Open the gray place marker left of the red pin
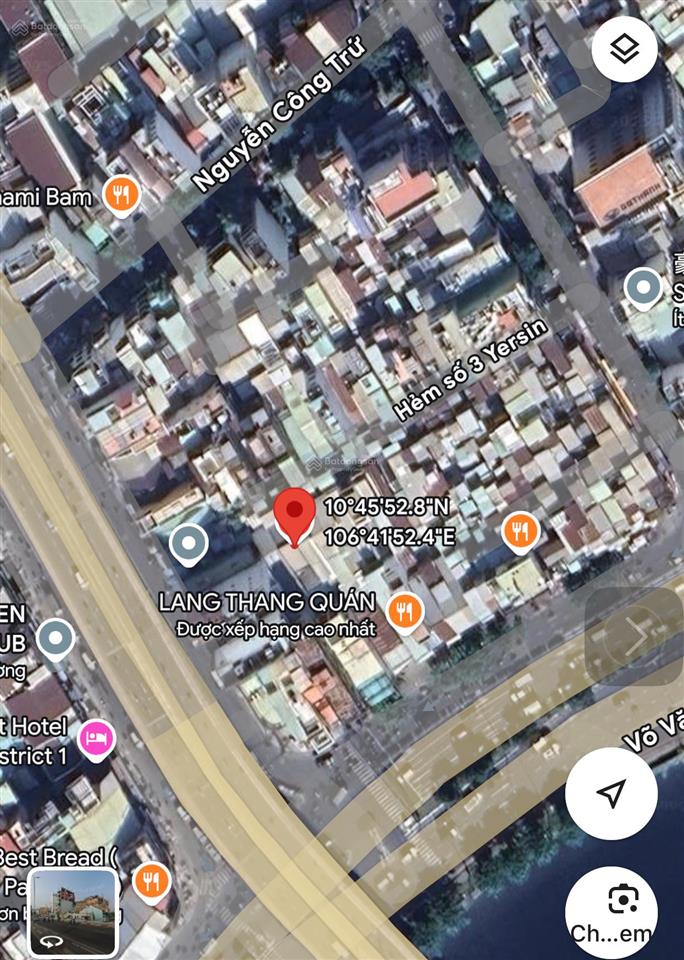 pyautogui.click(x=188, y=545)
